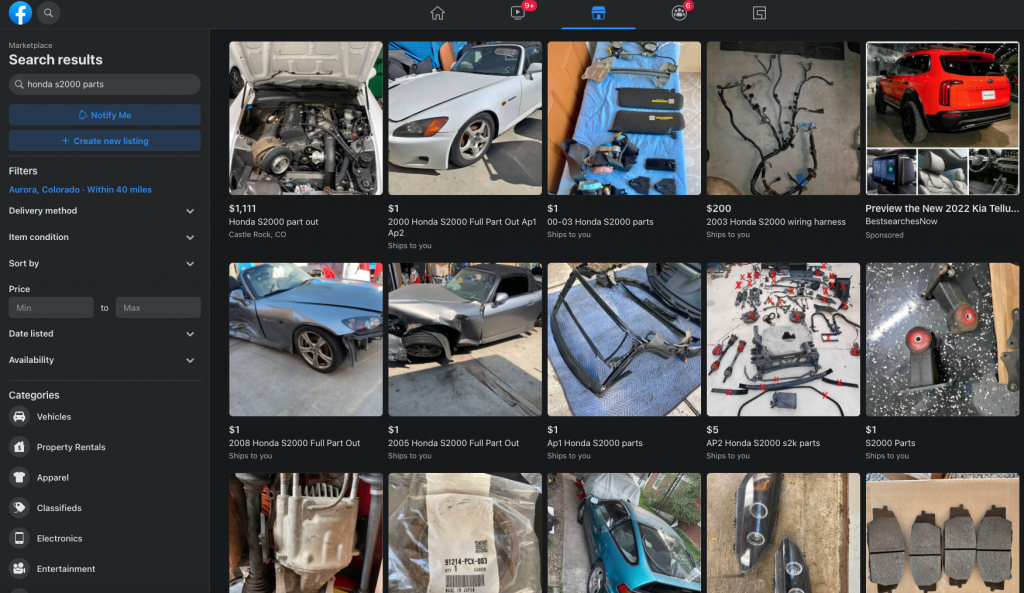
Task: Open the AP2 Honda S2000 s2k parts listing
Action: (x=783, y=340)
